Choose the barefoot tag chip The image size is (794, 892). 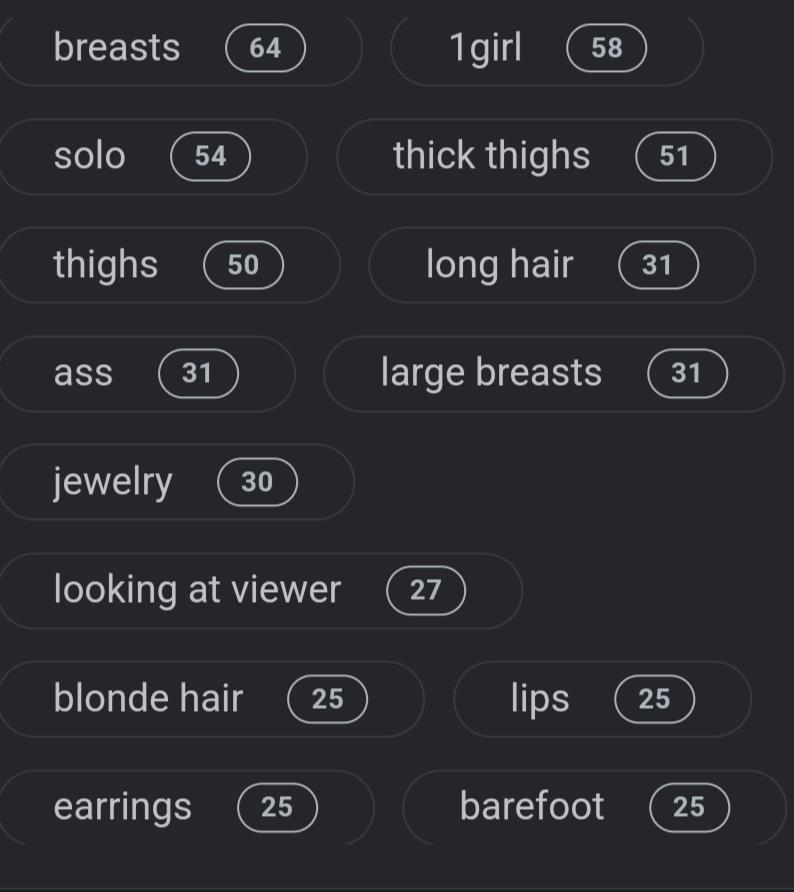(593, 807)
